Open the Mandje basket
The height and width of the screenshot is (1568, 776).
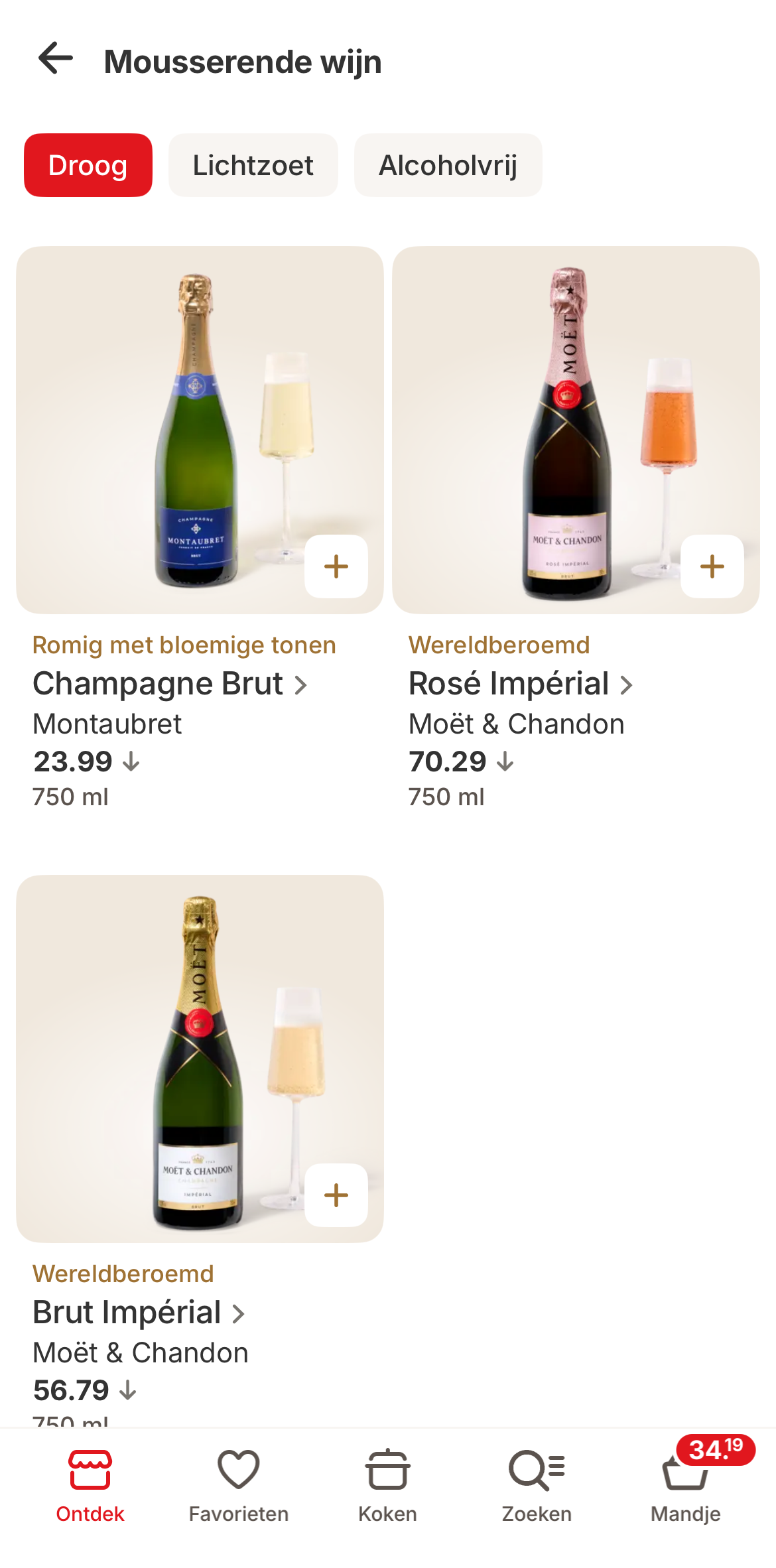pos(685,1486)
